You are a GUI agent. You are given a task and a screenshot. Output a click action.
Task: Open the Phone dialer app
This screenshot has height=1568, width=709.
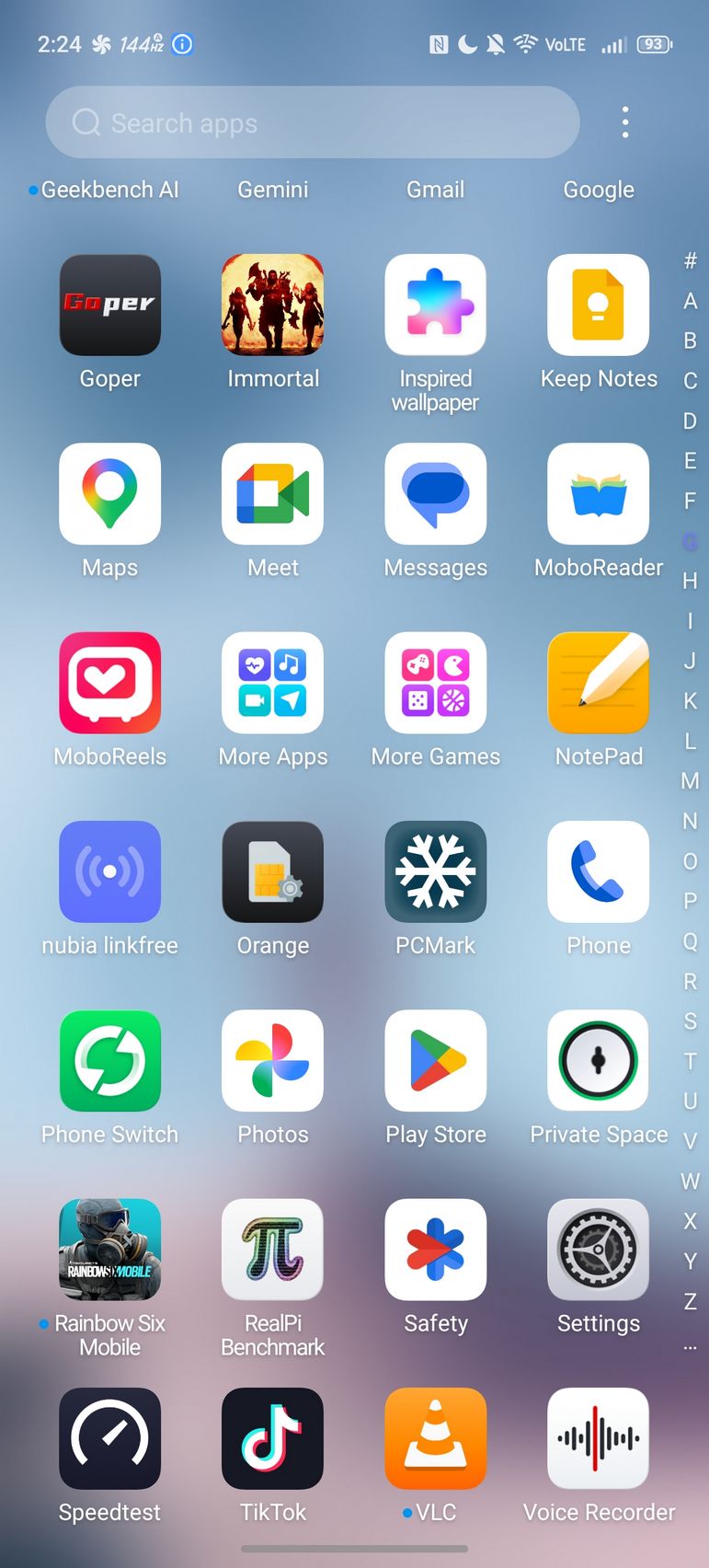point(599,871)
